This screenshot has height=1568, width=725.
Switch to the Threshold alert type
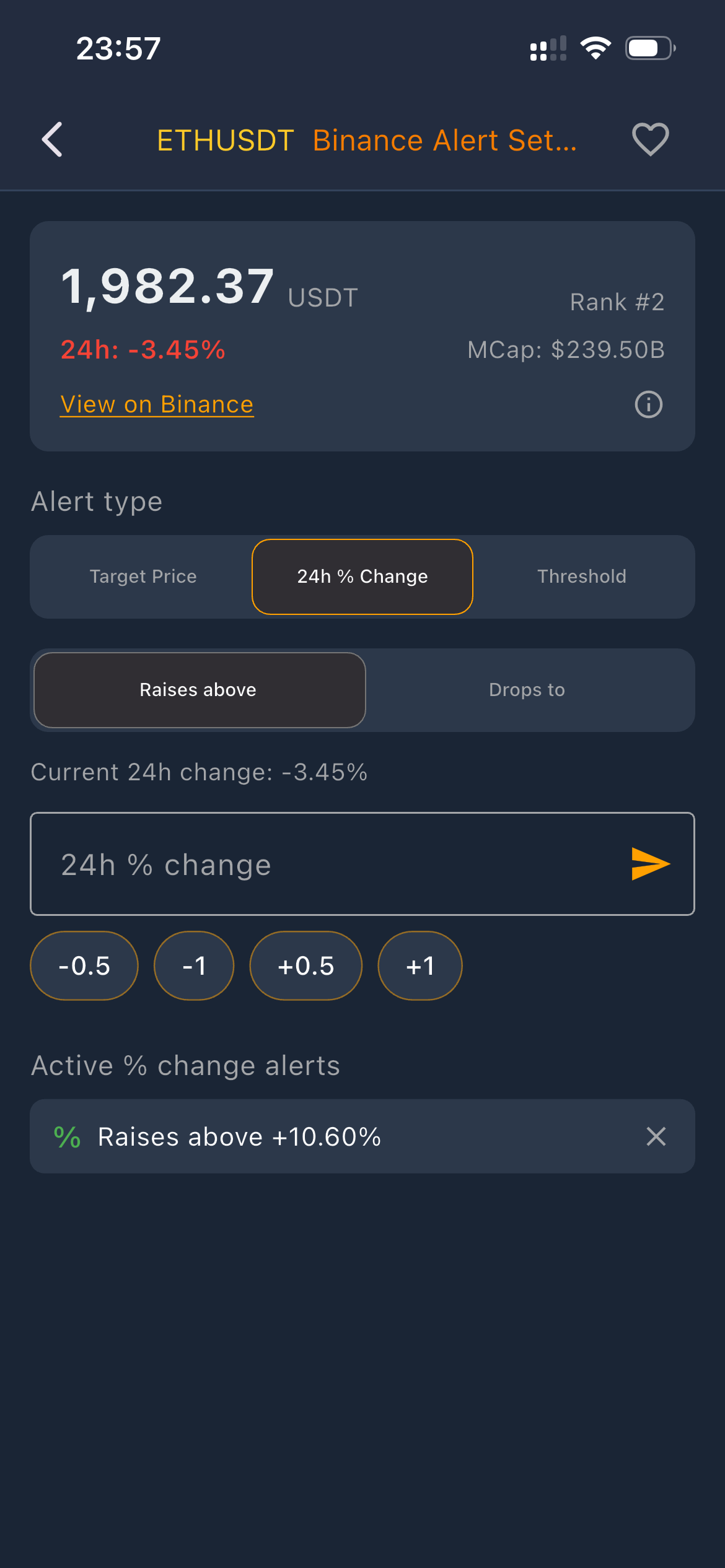[581, 576]
